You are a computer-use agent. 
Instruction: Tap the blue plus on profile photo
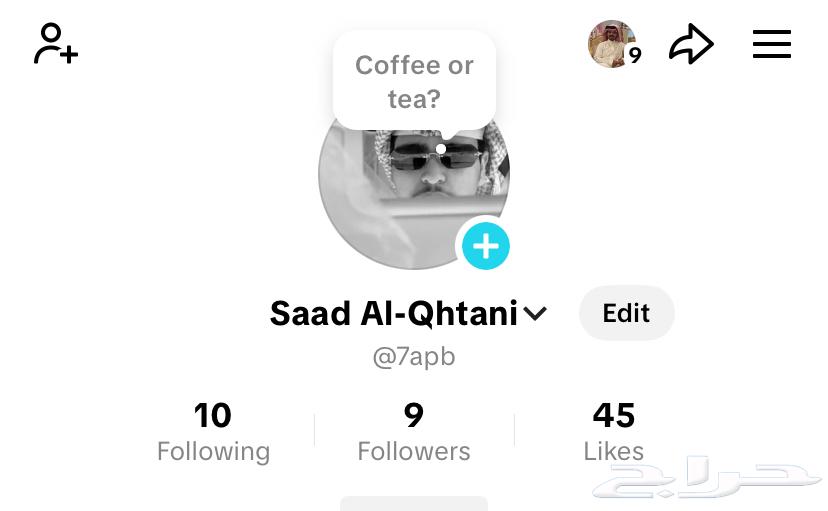coord(486,246)
